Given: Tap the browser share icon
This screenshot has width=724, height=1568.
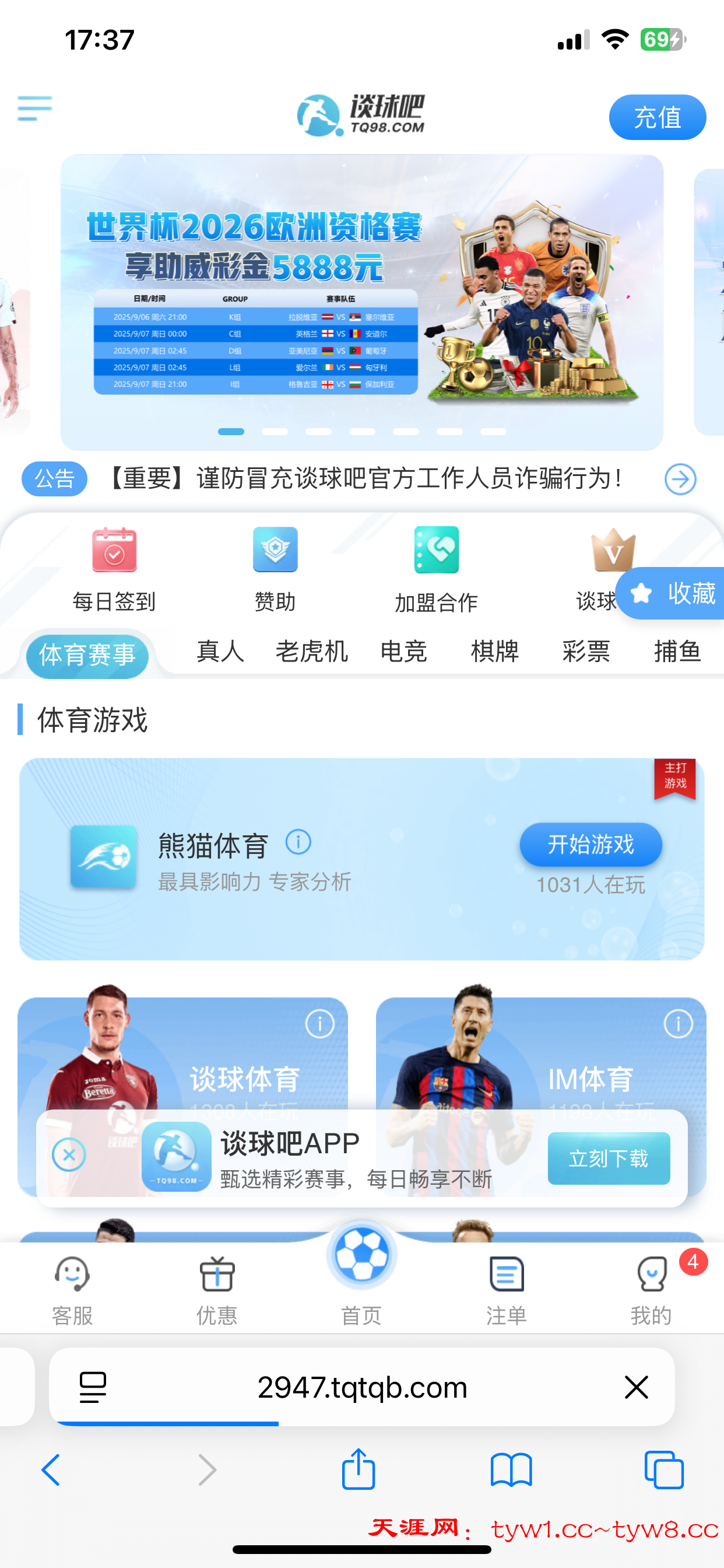Looking at the screenshot, I should 359,1469.
